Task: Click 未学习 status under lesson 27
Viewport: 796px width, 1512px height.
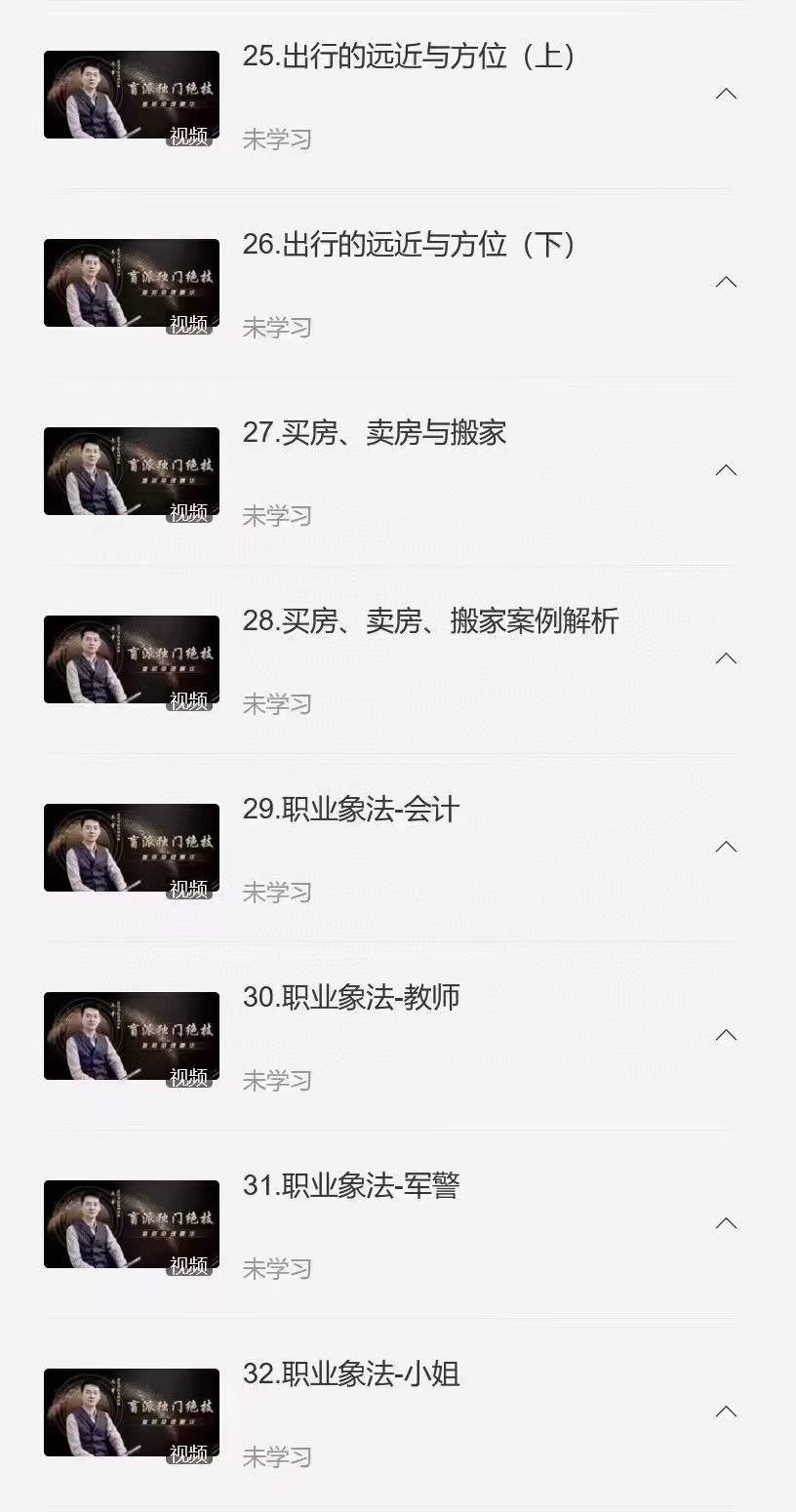Action: click(x=277, y=515)
